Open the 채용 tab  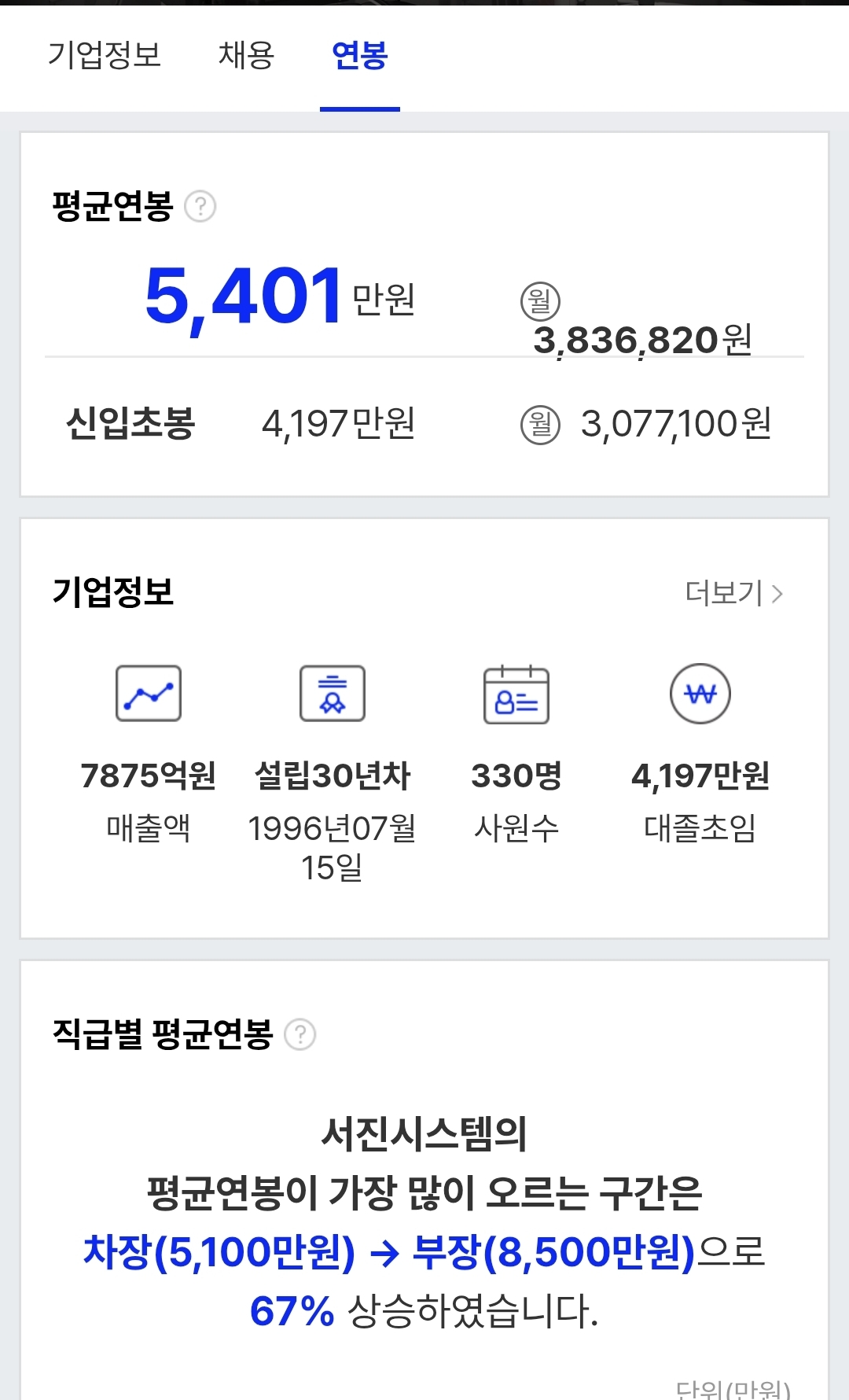point(246,55)
